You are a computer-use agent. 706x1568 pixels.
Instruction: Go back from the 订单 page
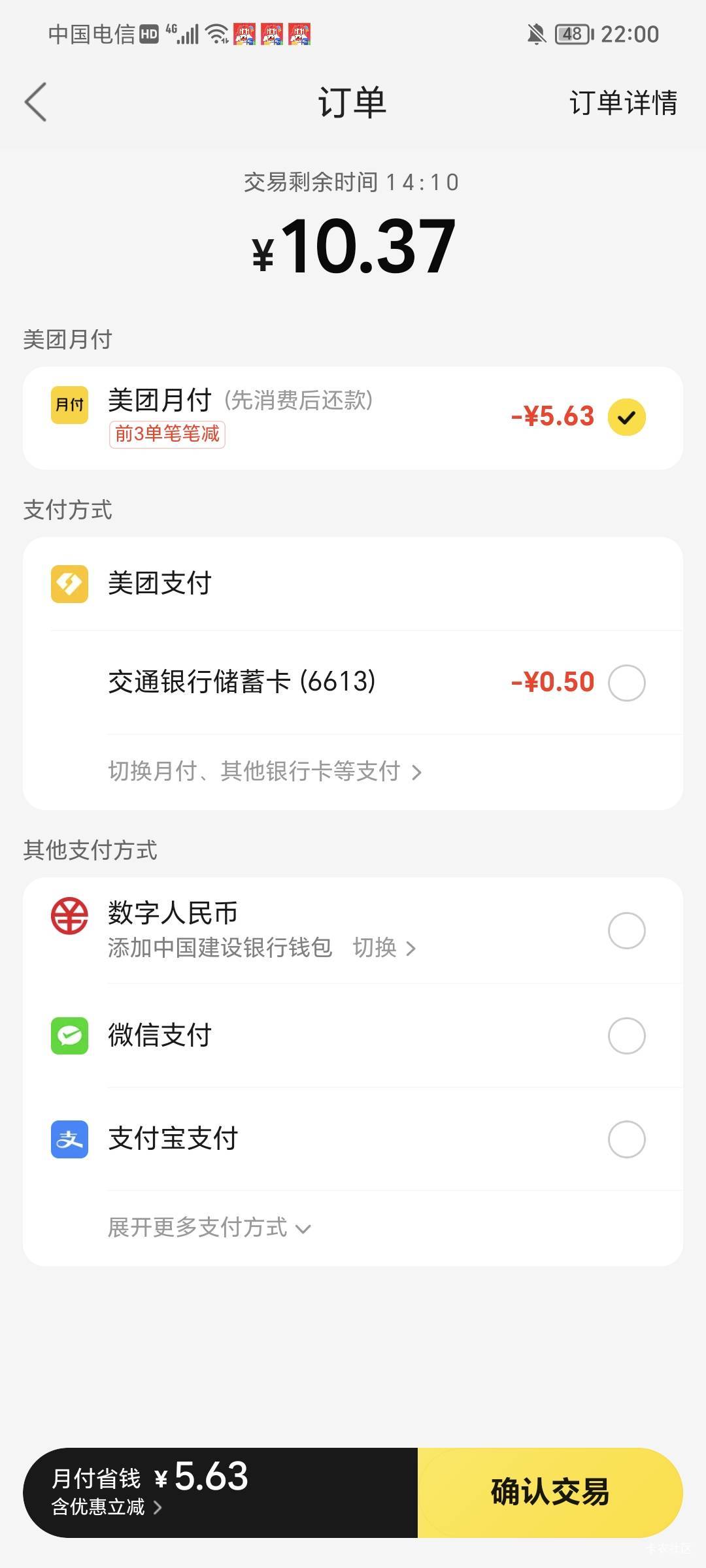tap(36, 102)
